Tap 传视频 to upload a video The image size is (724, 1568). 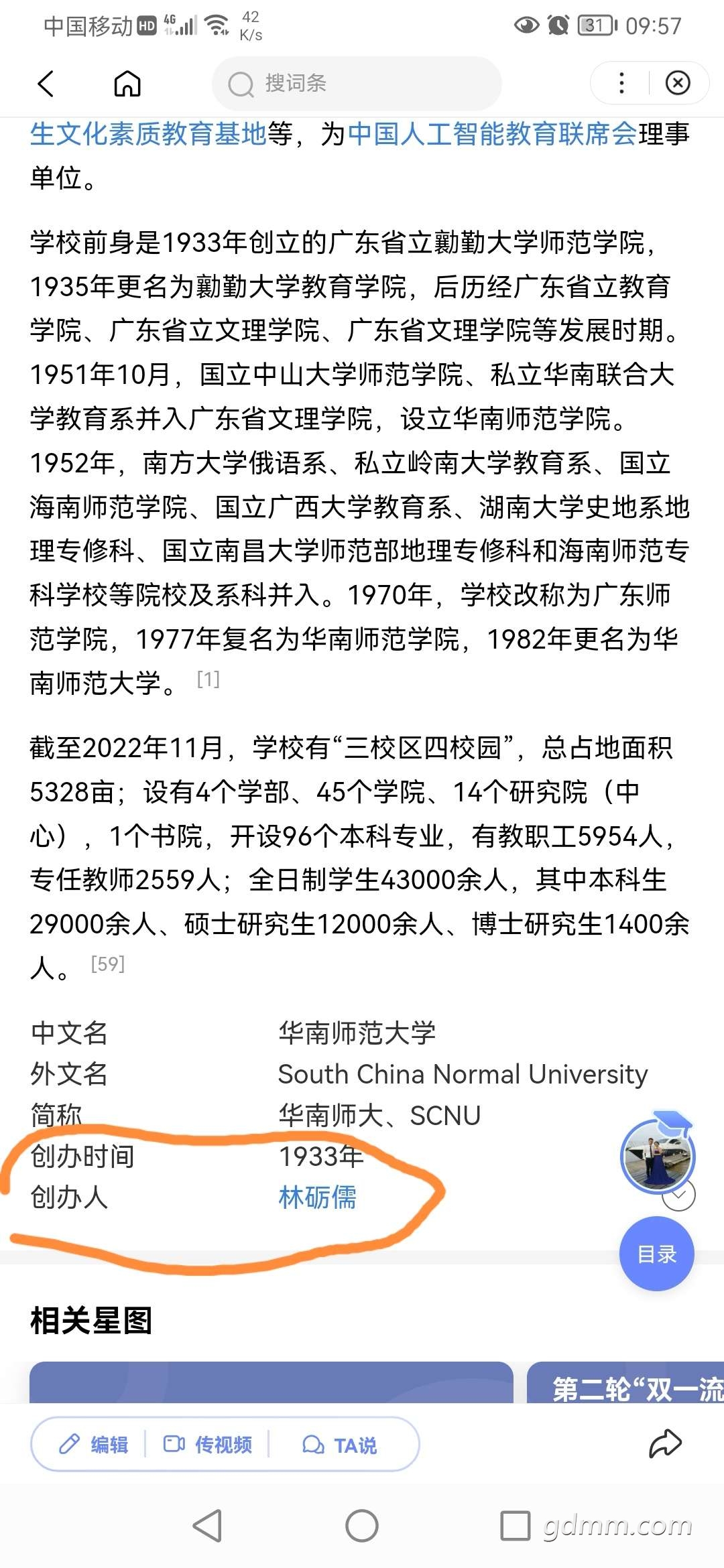208,1444
